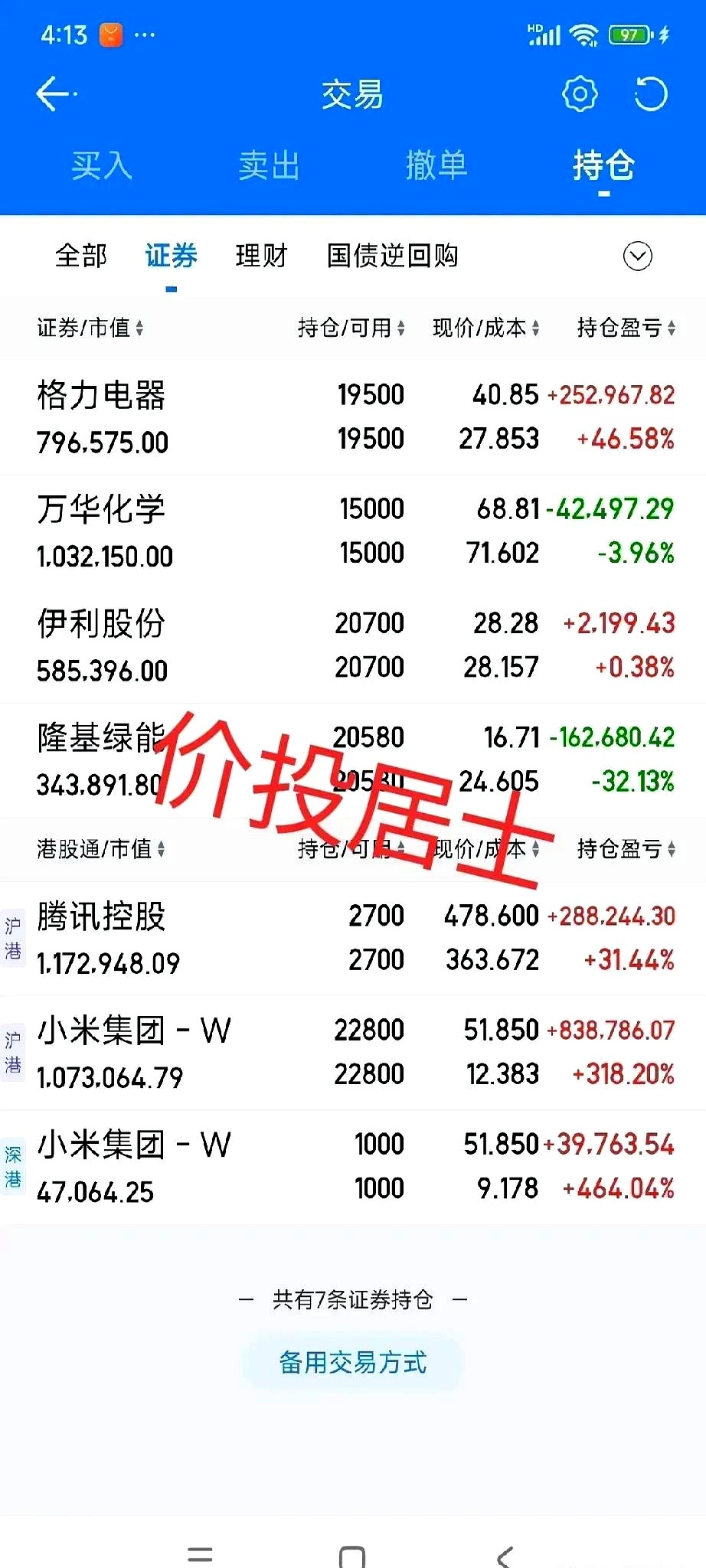Tap the battery indicator icon
The width and height of the screenshot is (706, 1568).
point(629,33)
